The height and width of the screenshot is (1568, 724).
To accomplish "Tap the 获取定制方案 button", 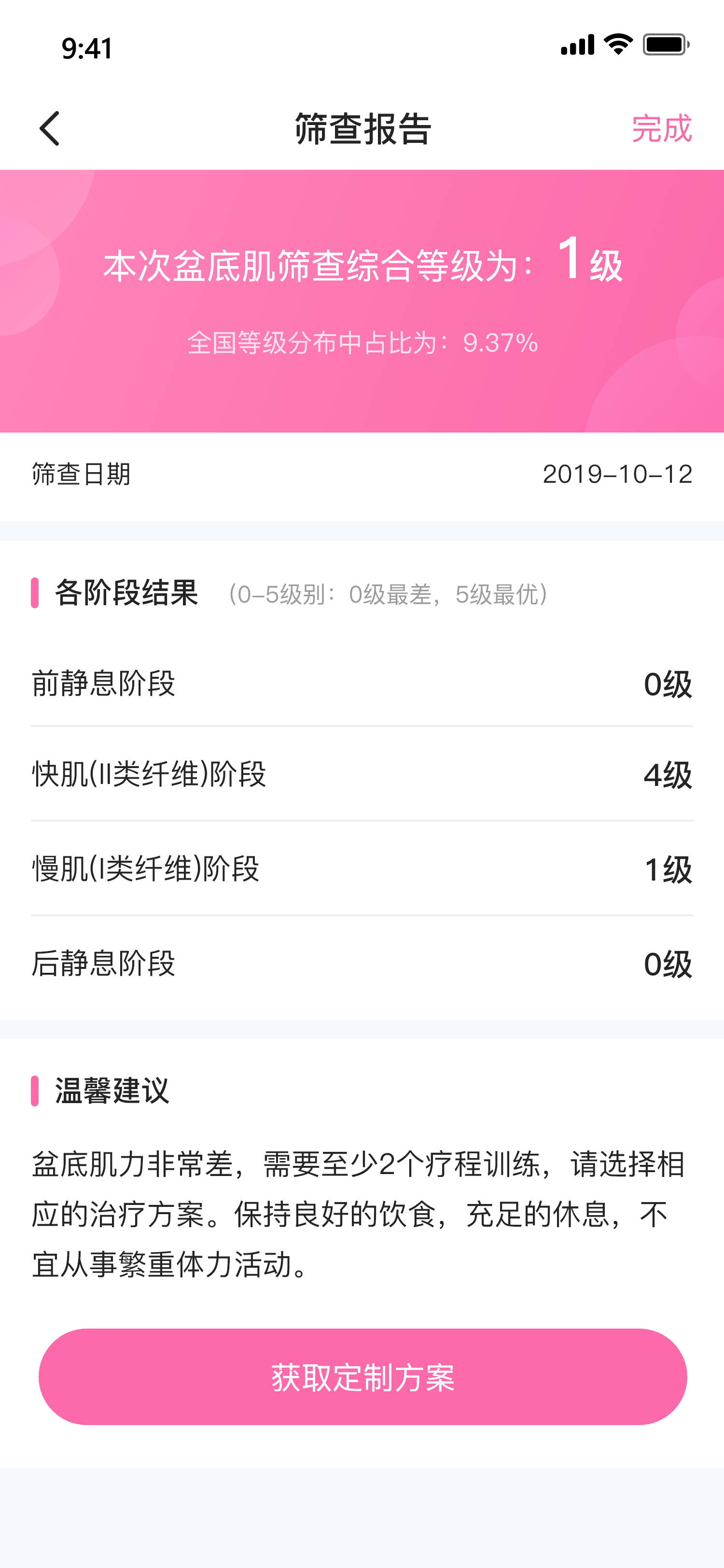I will [x=362, y=1376].
